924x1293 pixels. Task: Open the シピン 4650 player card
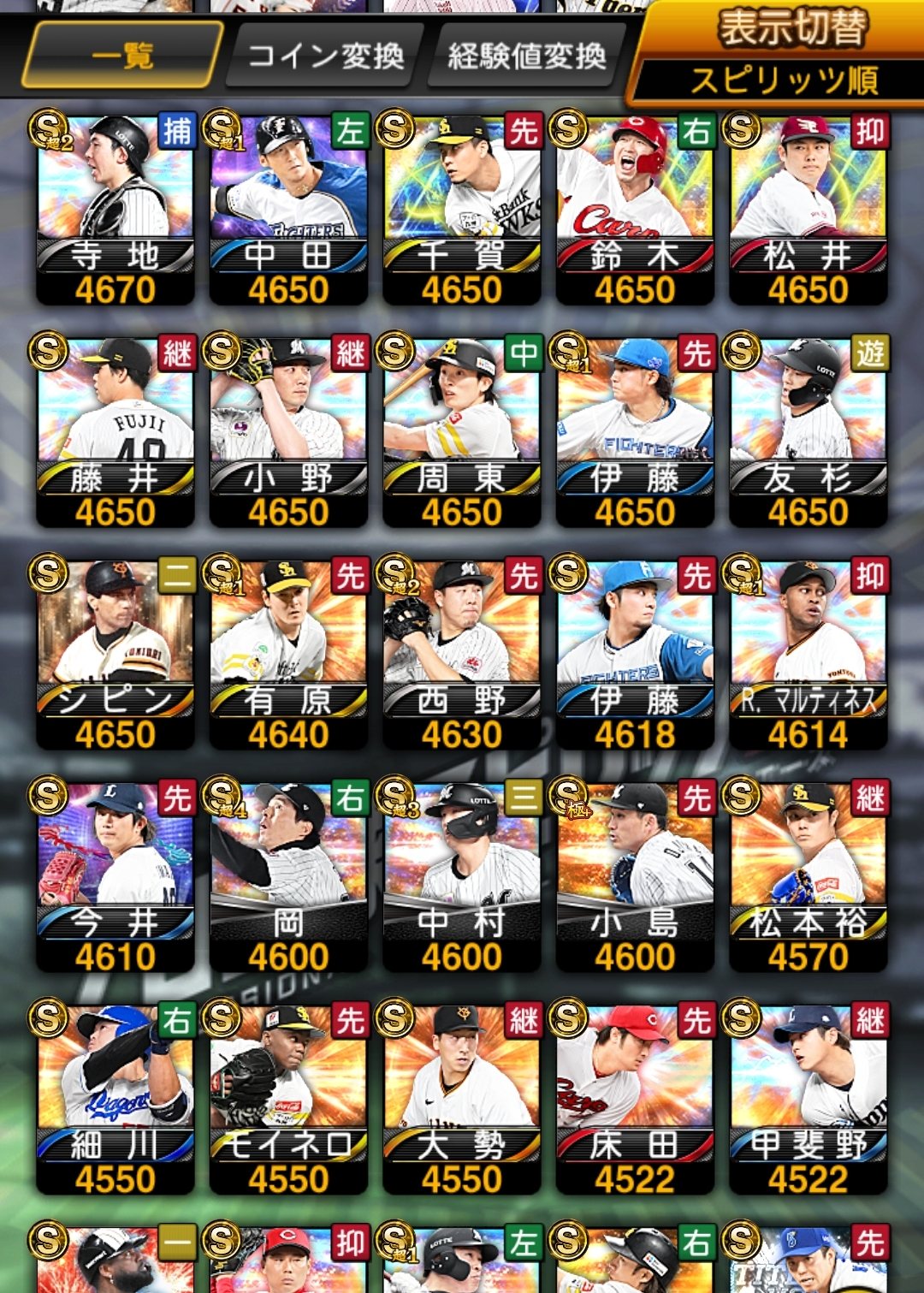[x=115, y=655]
